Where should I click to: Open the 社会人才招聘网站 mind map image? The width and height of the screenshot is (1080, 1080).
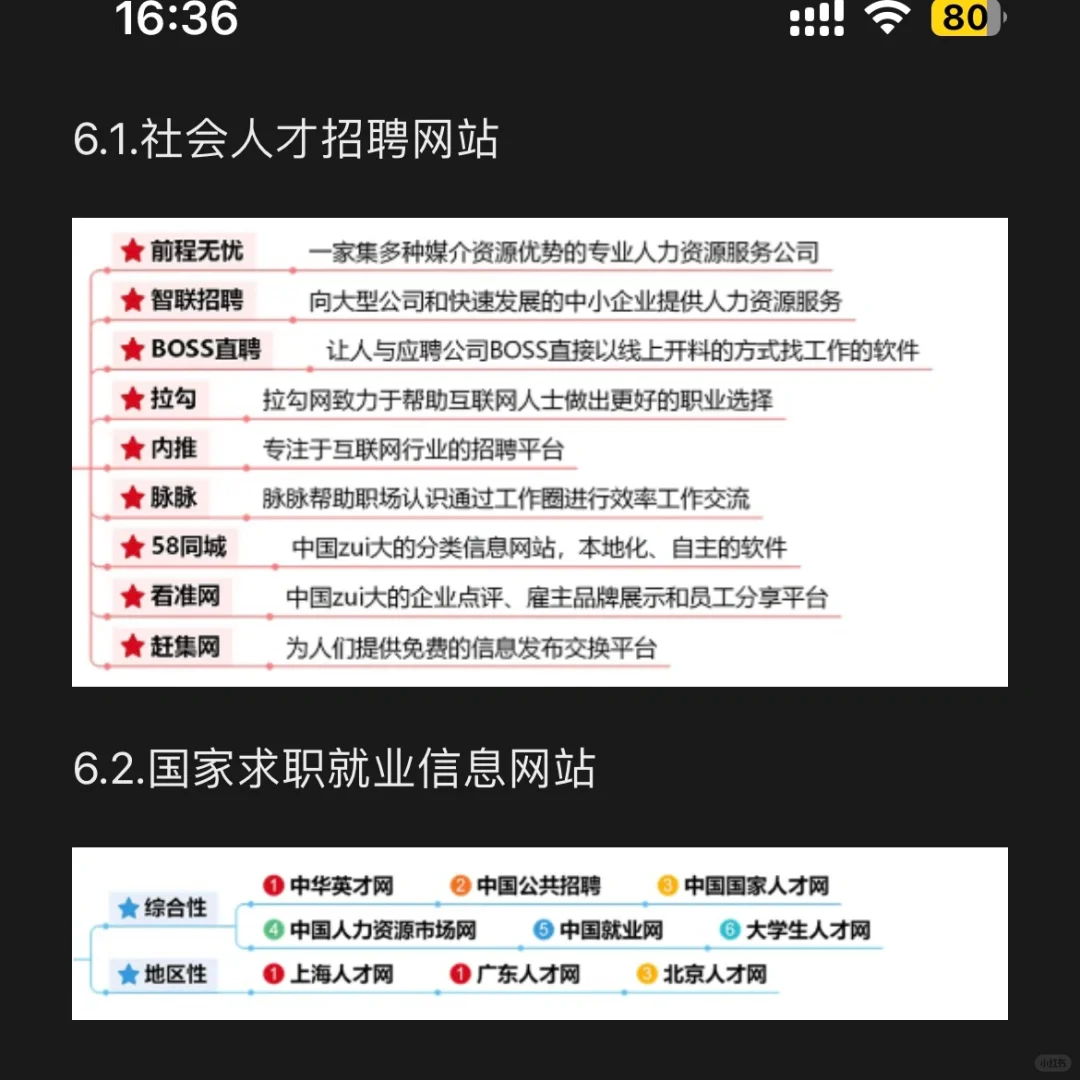click(540, 452)
